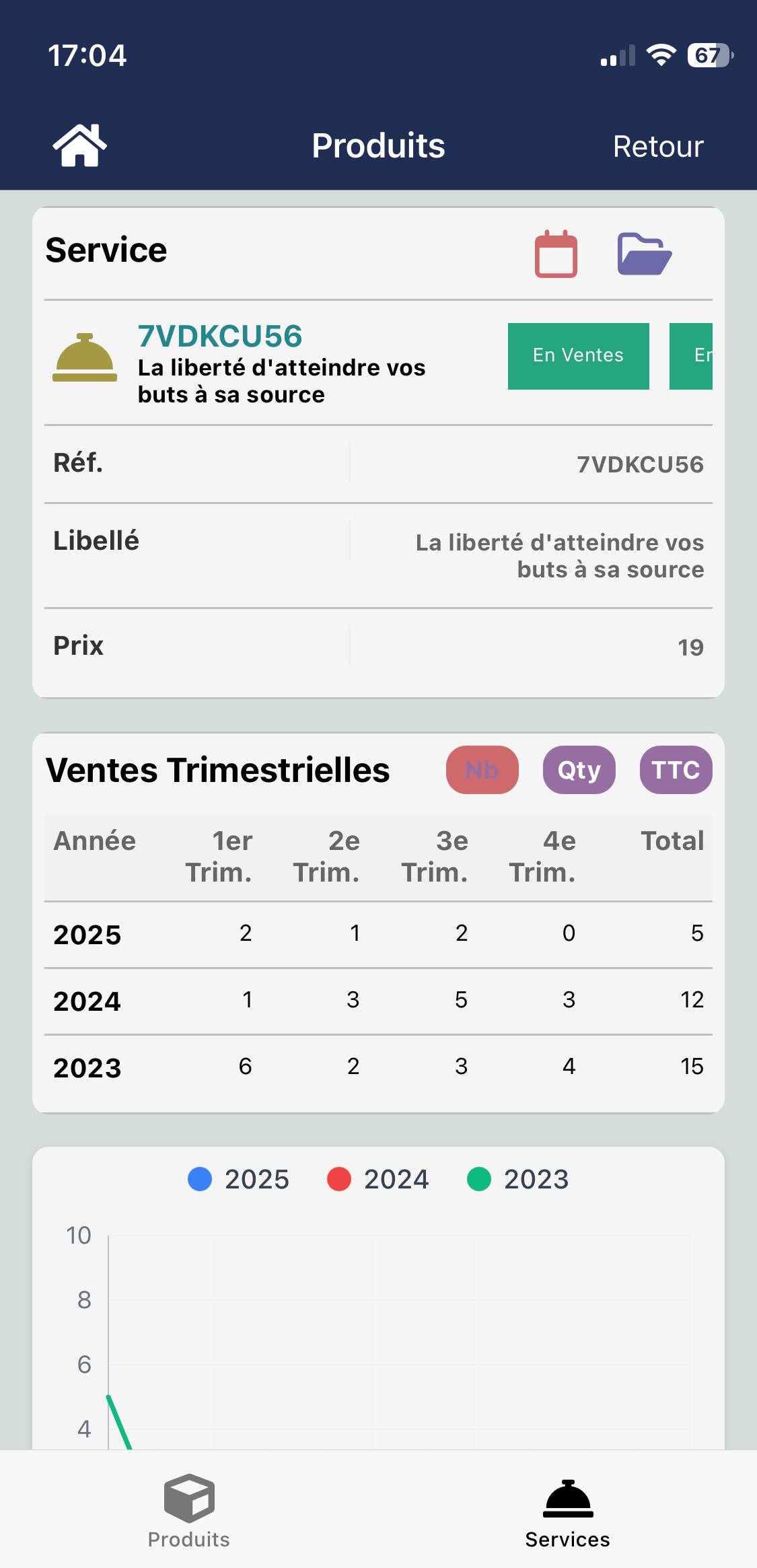This screenshot has height=1568, width=757.
Task: Show quarterly sales in TTC
Action: [x=676, y=770]
